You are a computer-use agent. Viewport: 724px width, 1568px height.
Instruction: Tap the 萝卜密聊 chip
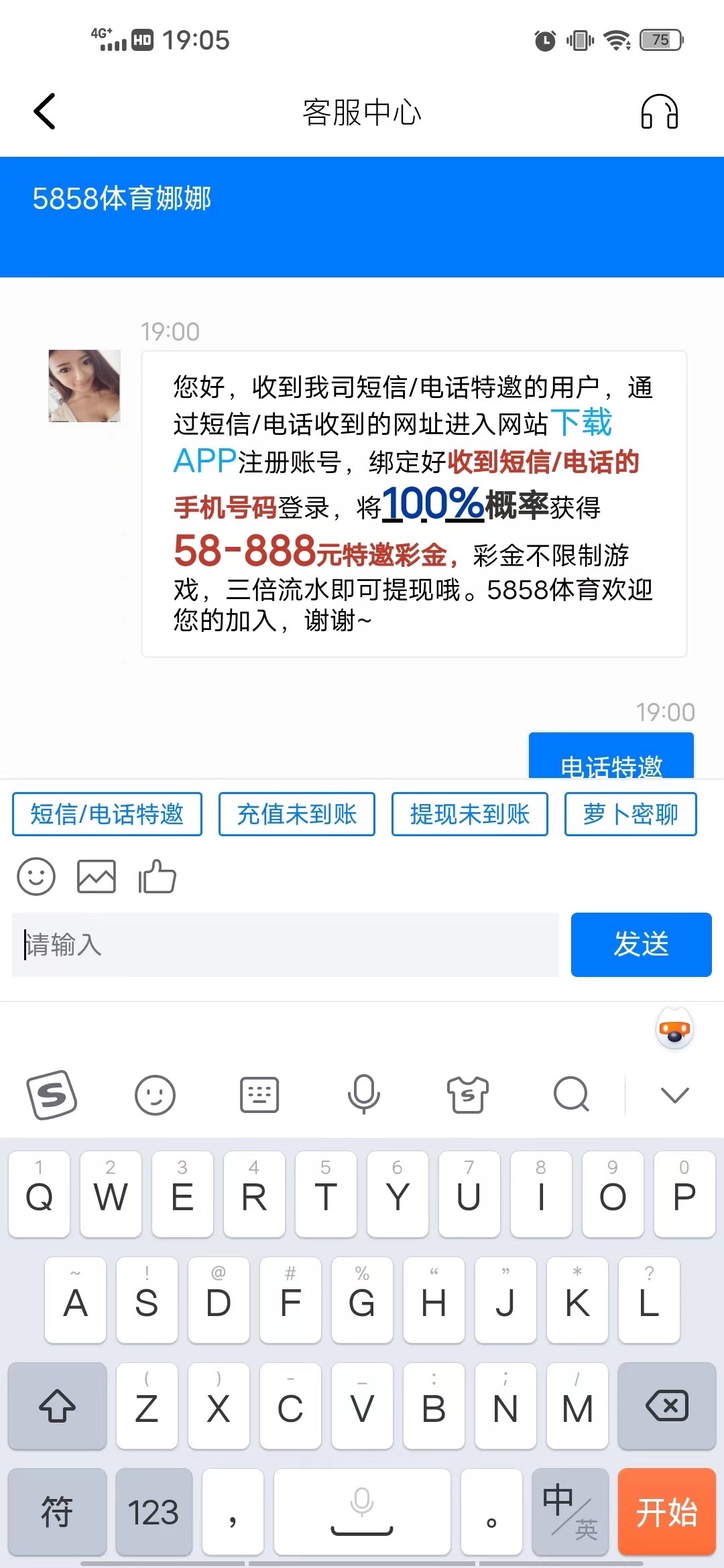630,814
